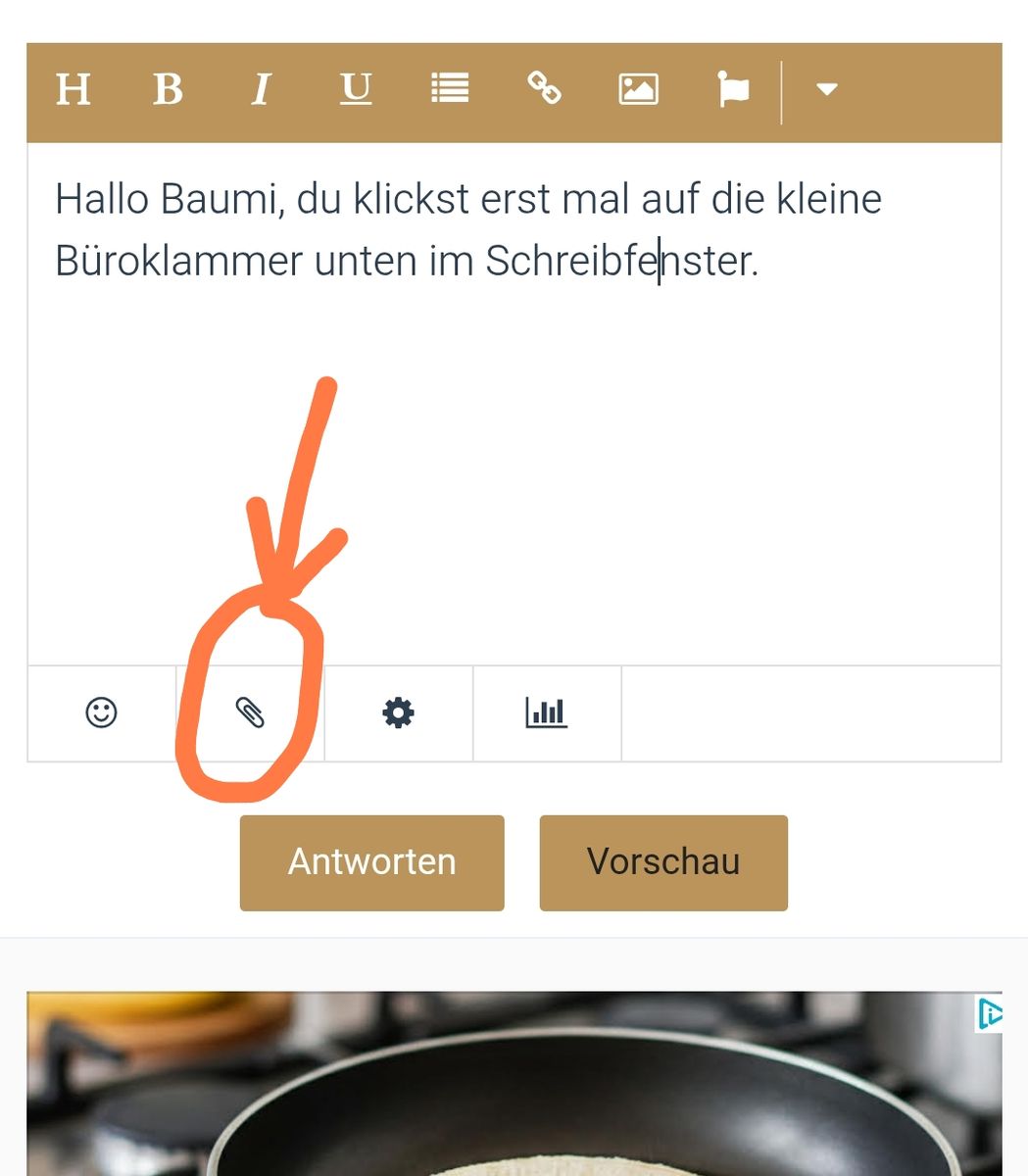The width and height of the screenshot is (1028, 1176).
Task: Open the poll bar-chart tab
Action: pos(547,712)
